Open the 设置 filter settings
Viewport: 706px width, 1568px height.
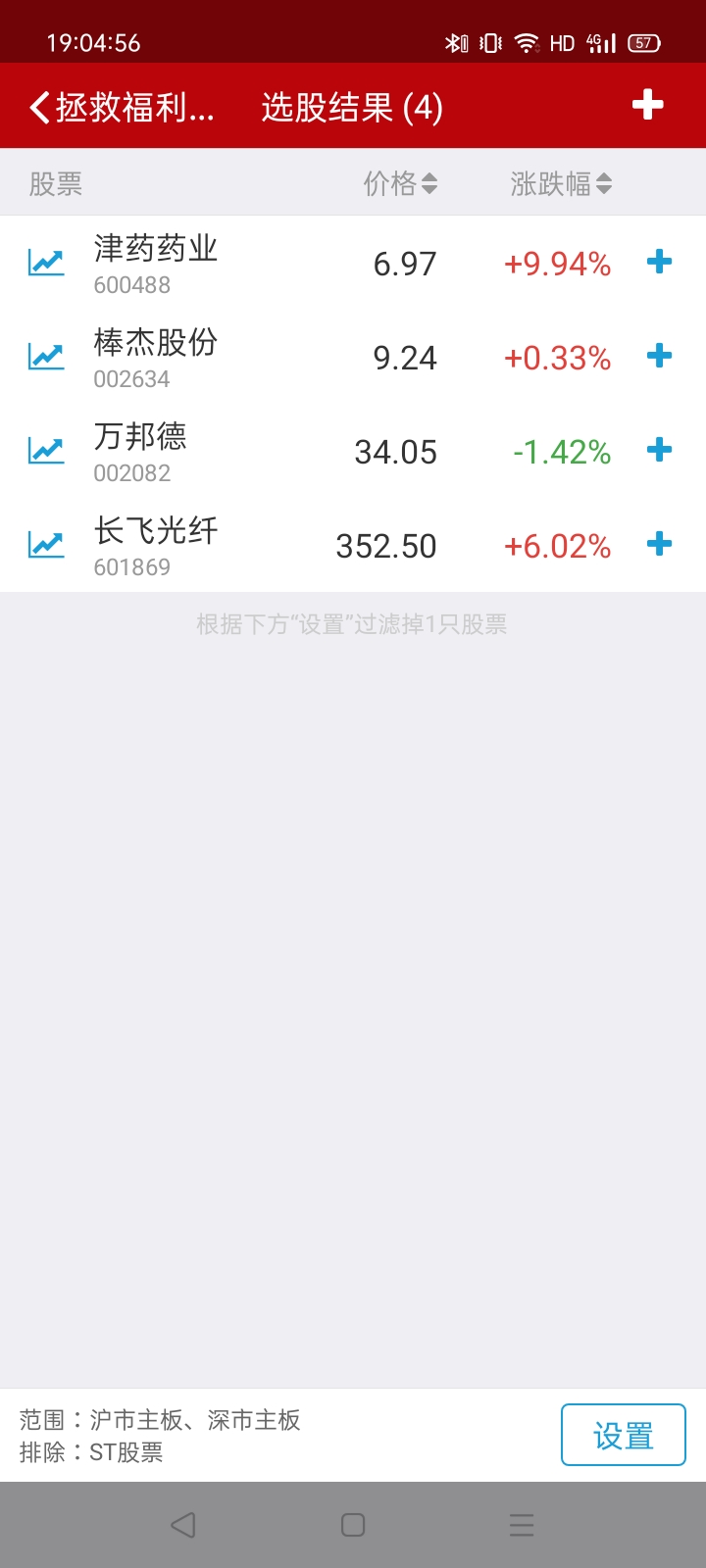pyautogui.click(x=623, y=1435)
